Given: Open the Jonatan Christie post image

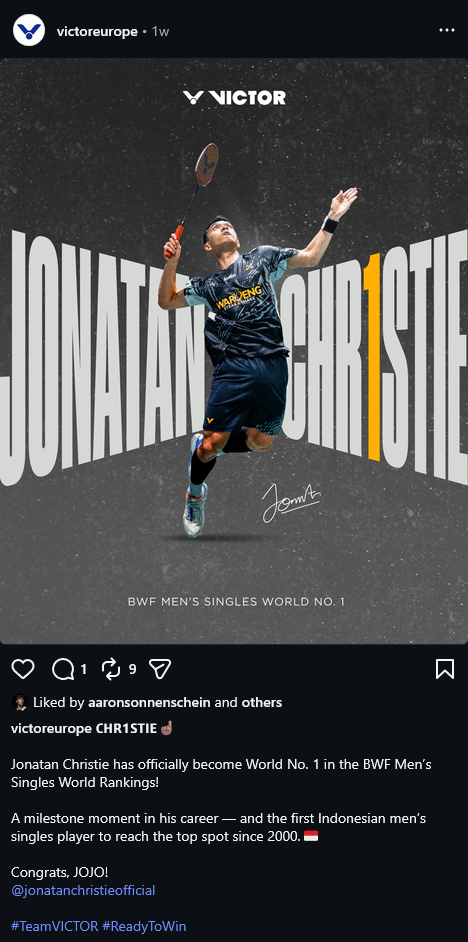Looking at the screenshot, I should point(234,351).
